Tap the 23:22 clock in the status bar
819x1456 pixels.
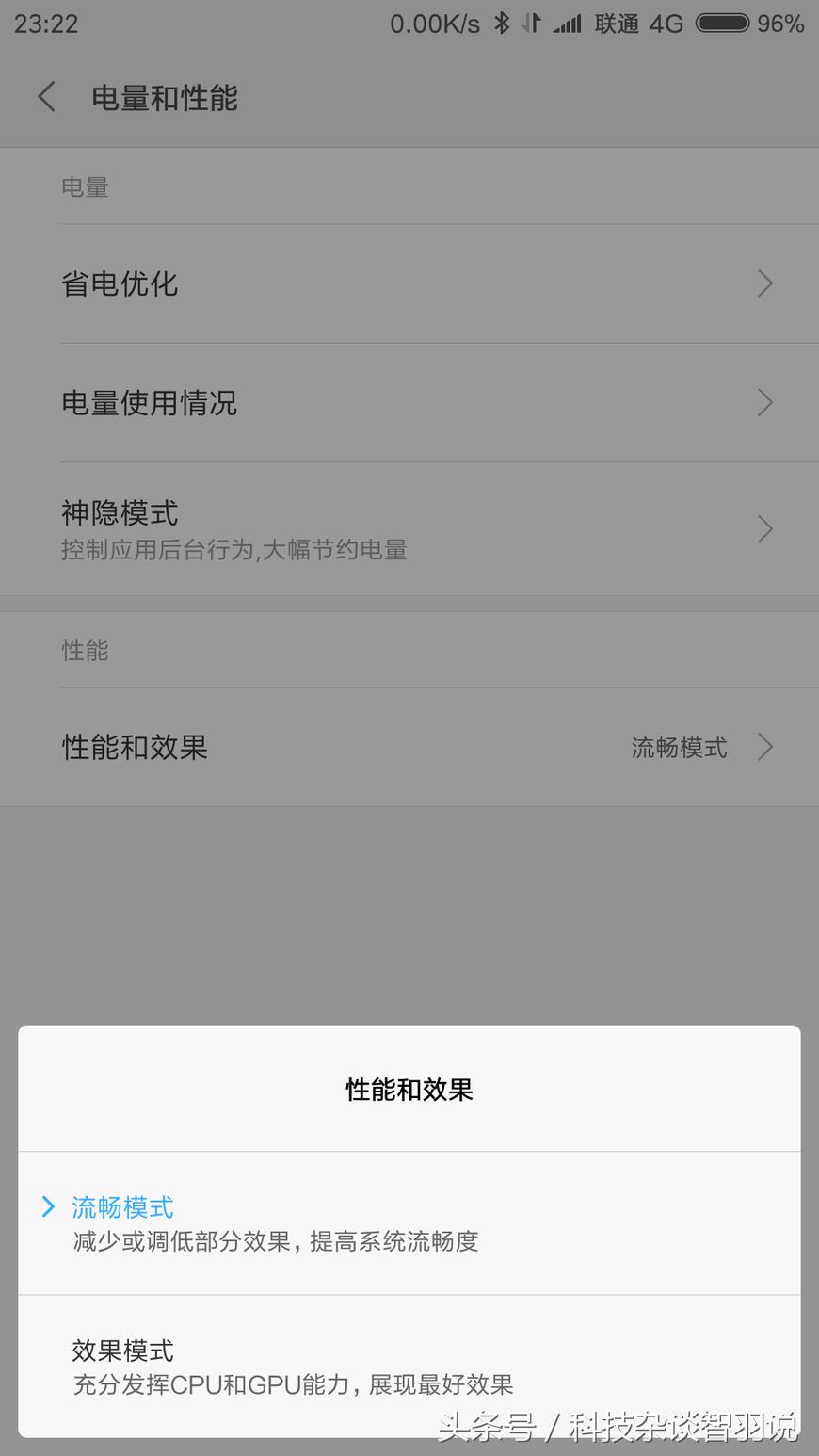43,23
